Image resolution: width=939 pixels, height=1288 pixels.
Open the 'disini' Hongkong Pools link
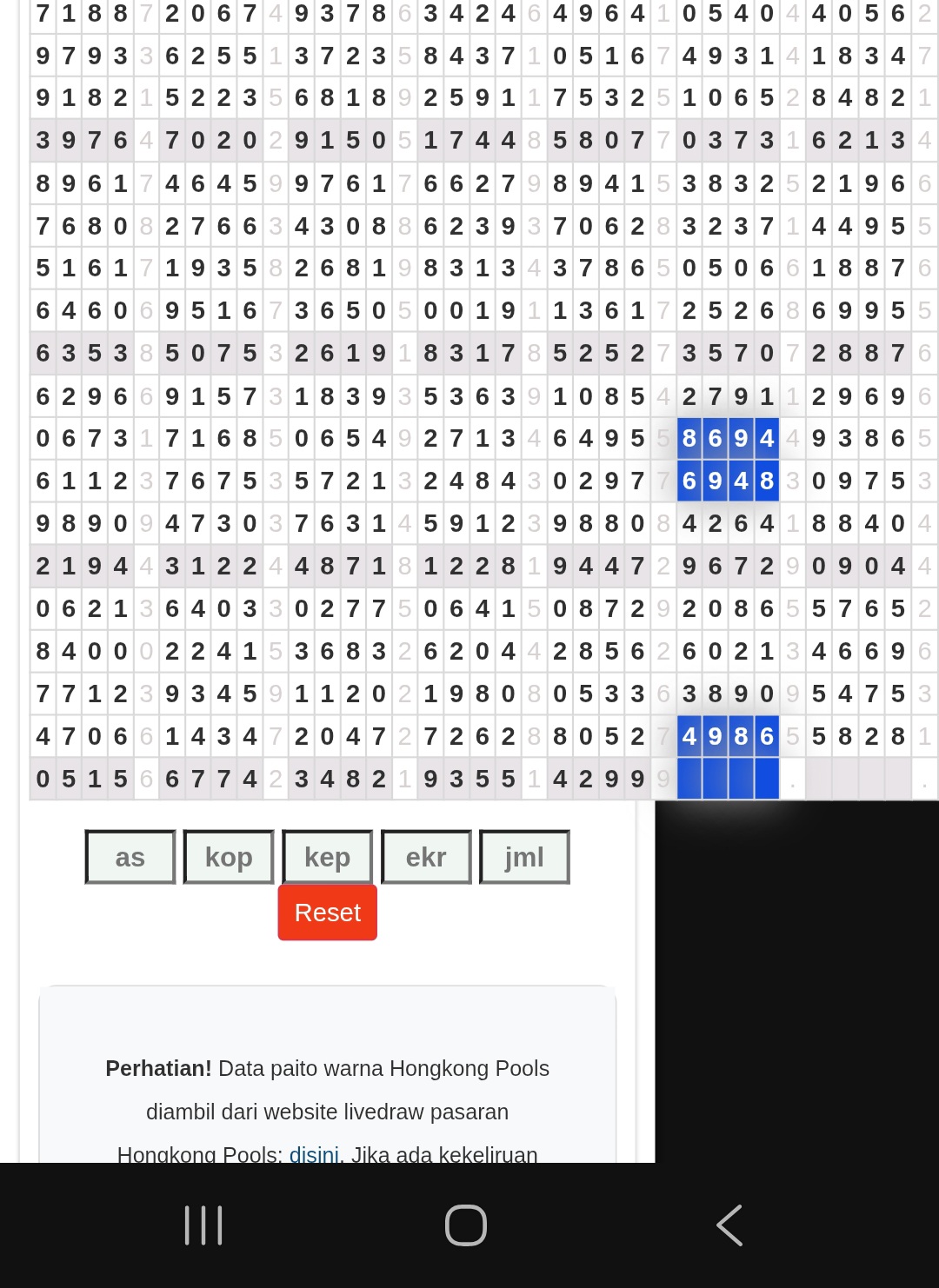pyautogui.click(x=314, y=1154)
